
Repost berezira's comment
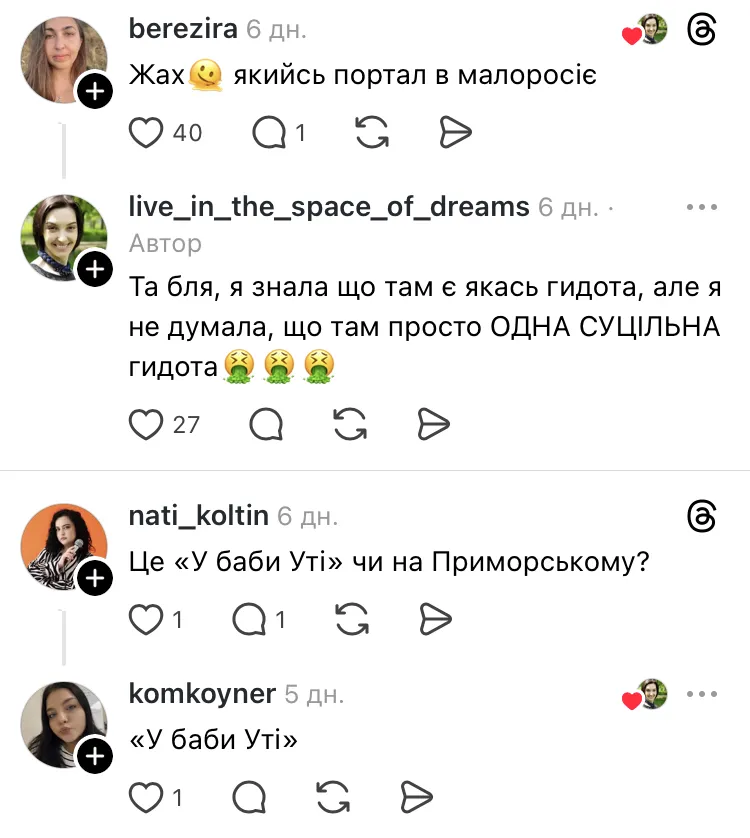(x=372, y=133)
